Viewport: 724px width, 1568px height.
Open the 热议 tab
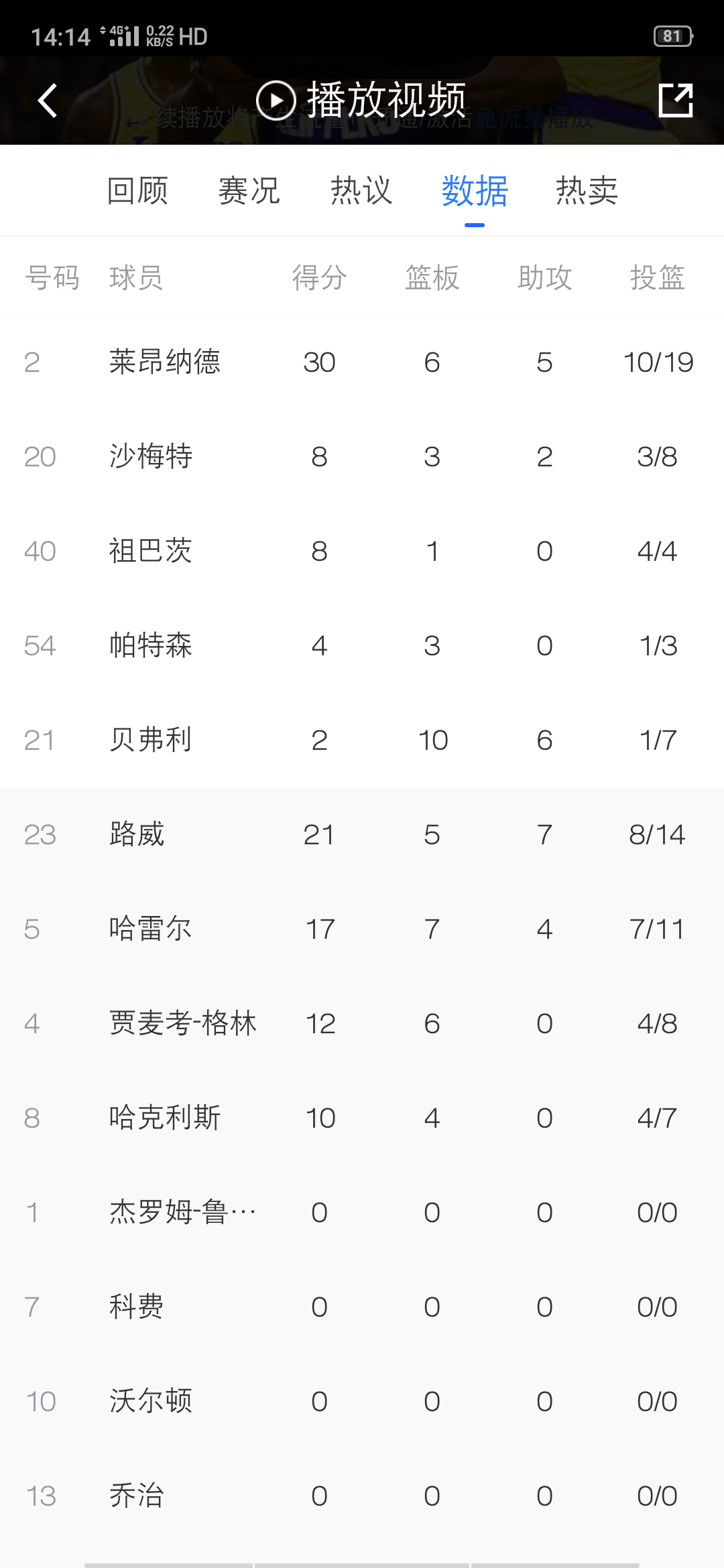(361, 191)
